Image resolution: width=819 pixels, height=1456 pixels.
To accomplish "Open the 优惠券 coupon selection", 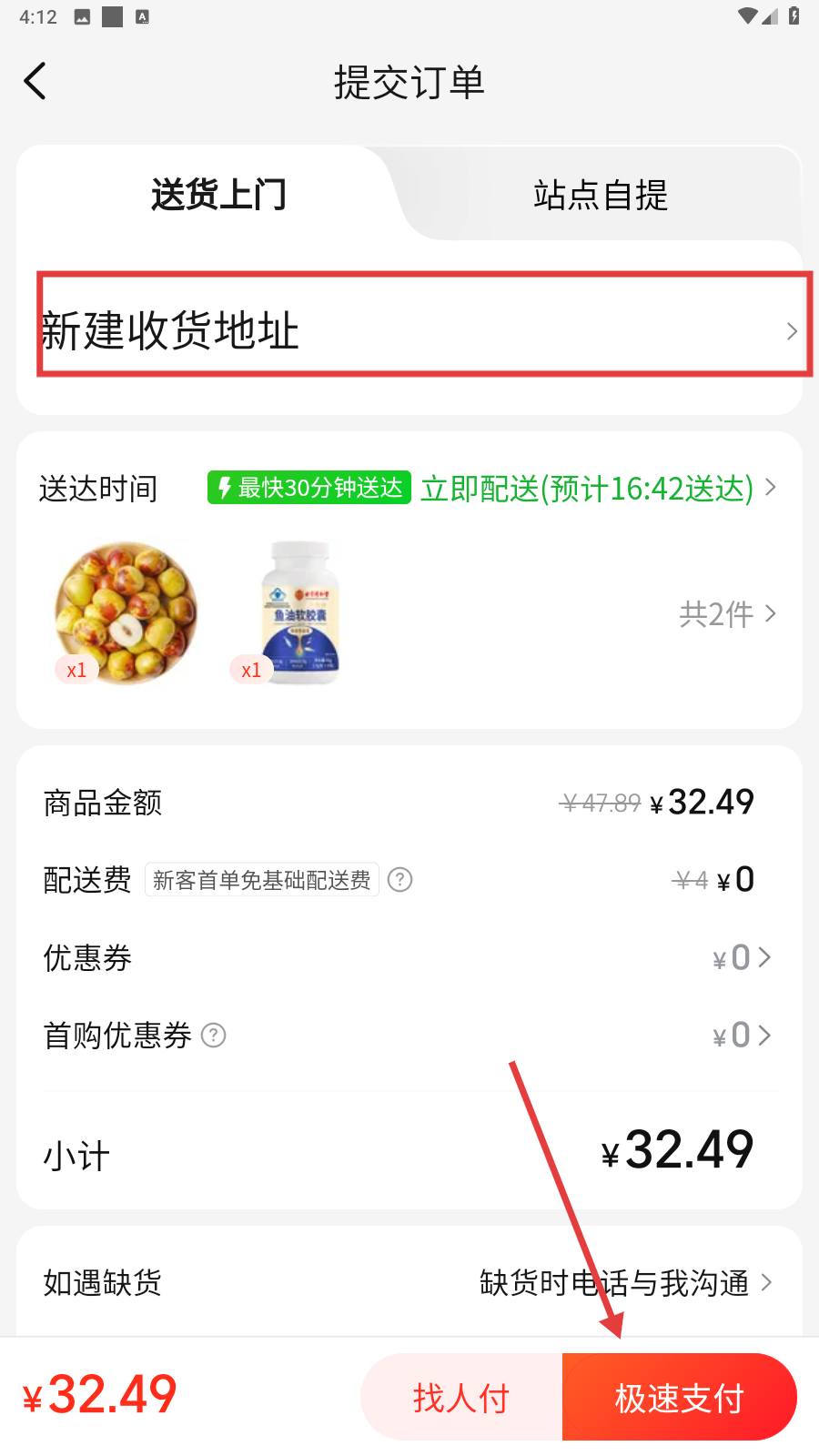I will coord(742,957).
